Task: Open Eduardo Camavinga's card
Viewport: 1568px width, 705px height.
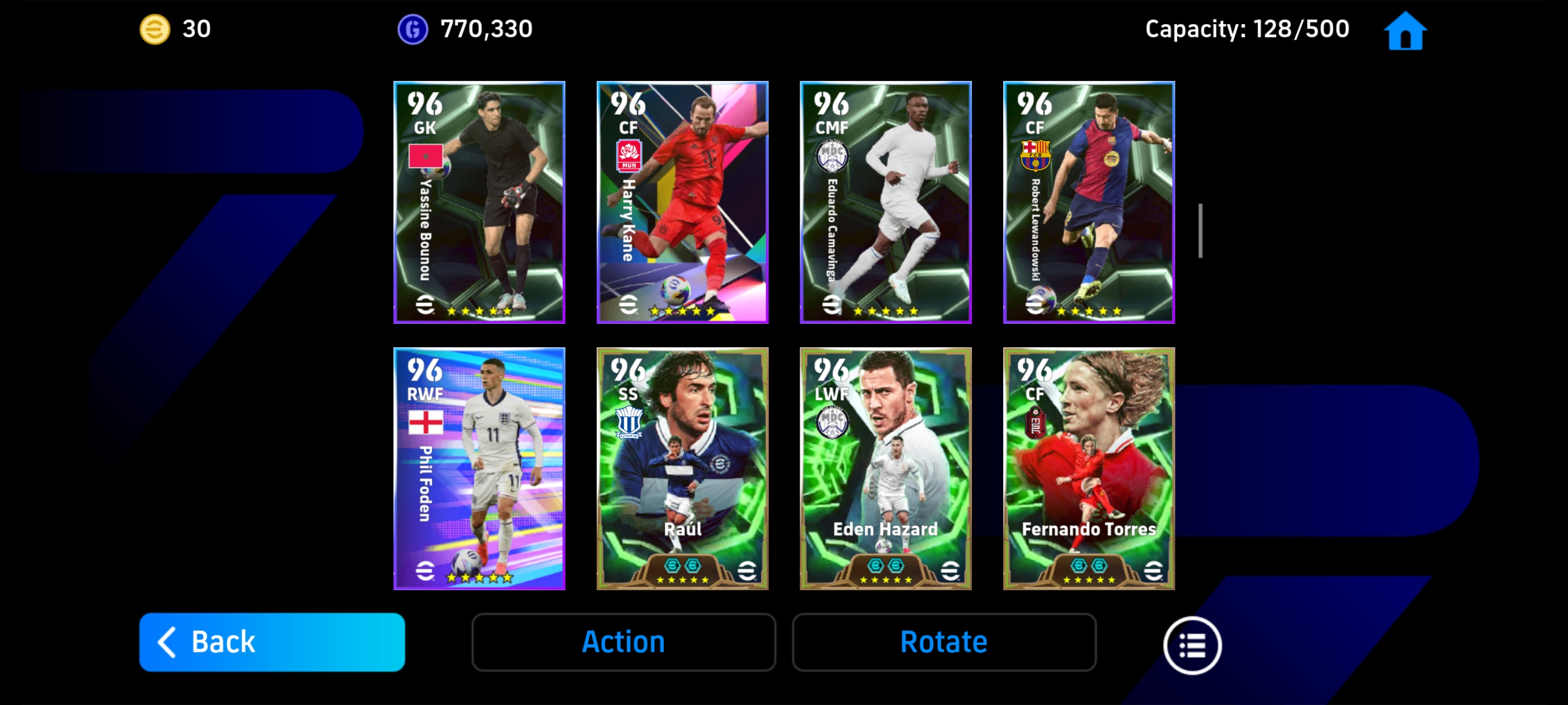Action: point(885,202)
